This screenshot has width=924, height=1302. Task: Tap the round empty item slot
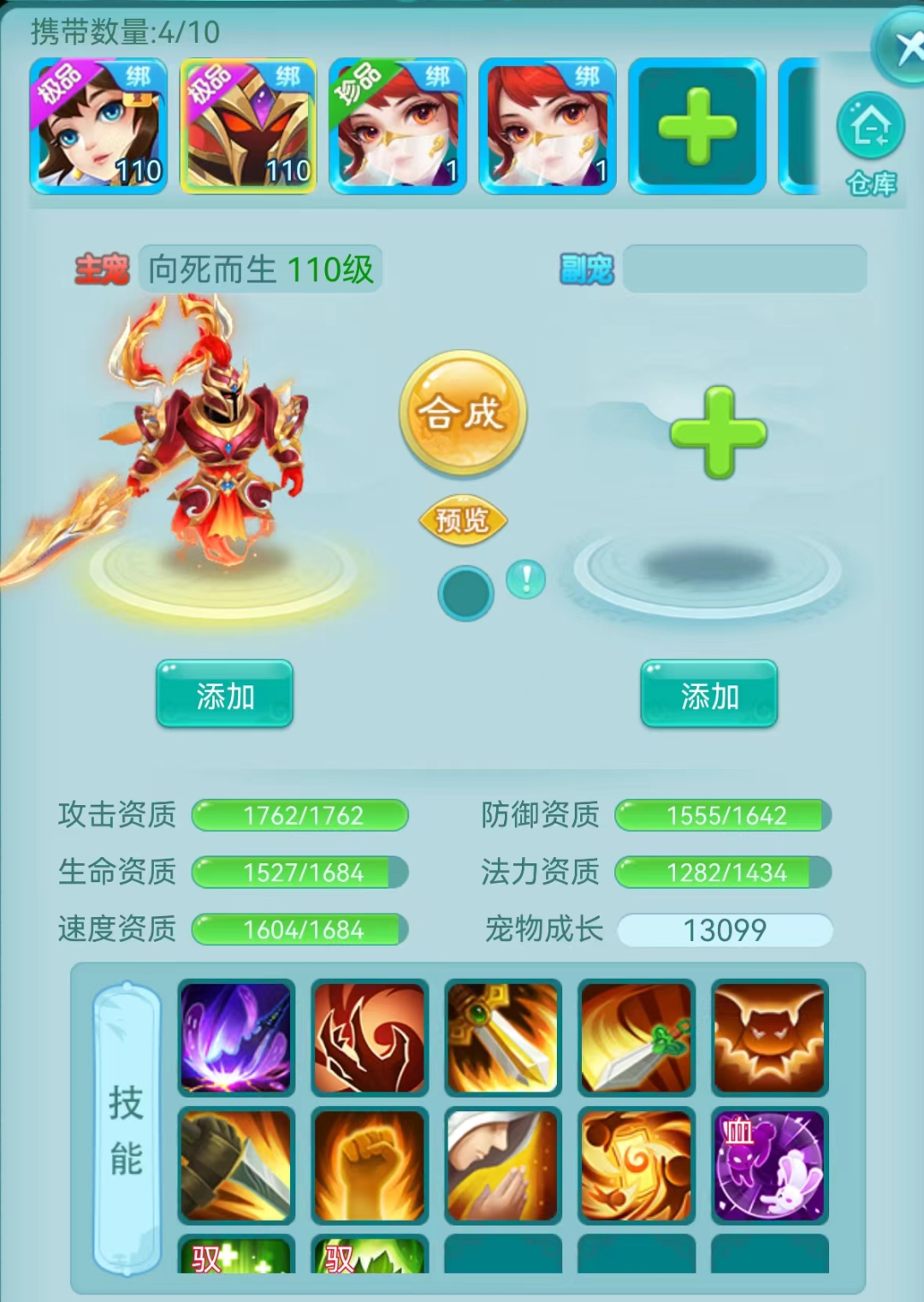[x=465, y=593]
